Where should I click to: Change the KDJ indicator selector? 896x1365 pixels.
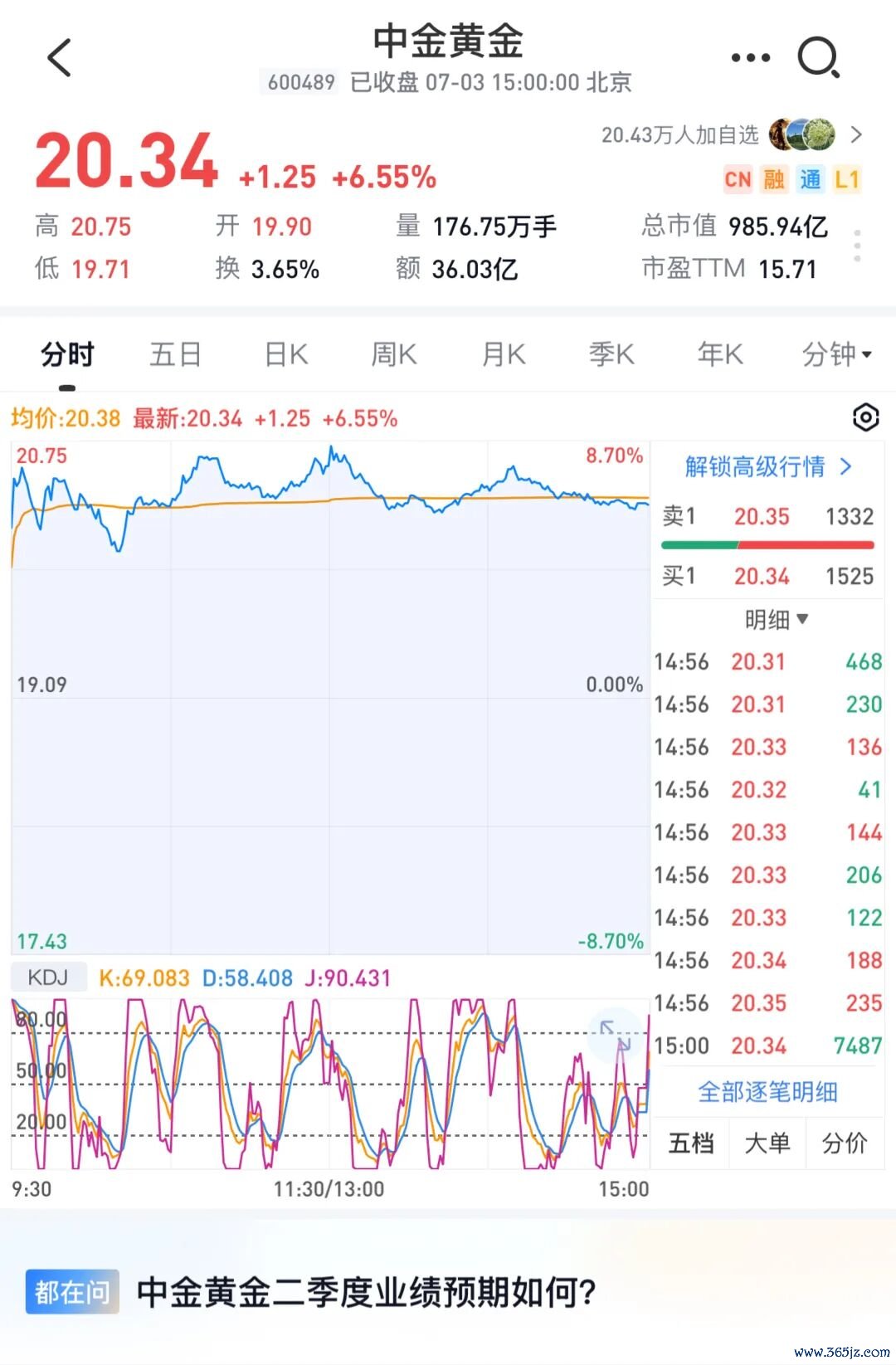pyautogui.click(x=48, y=977)
